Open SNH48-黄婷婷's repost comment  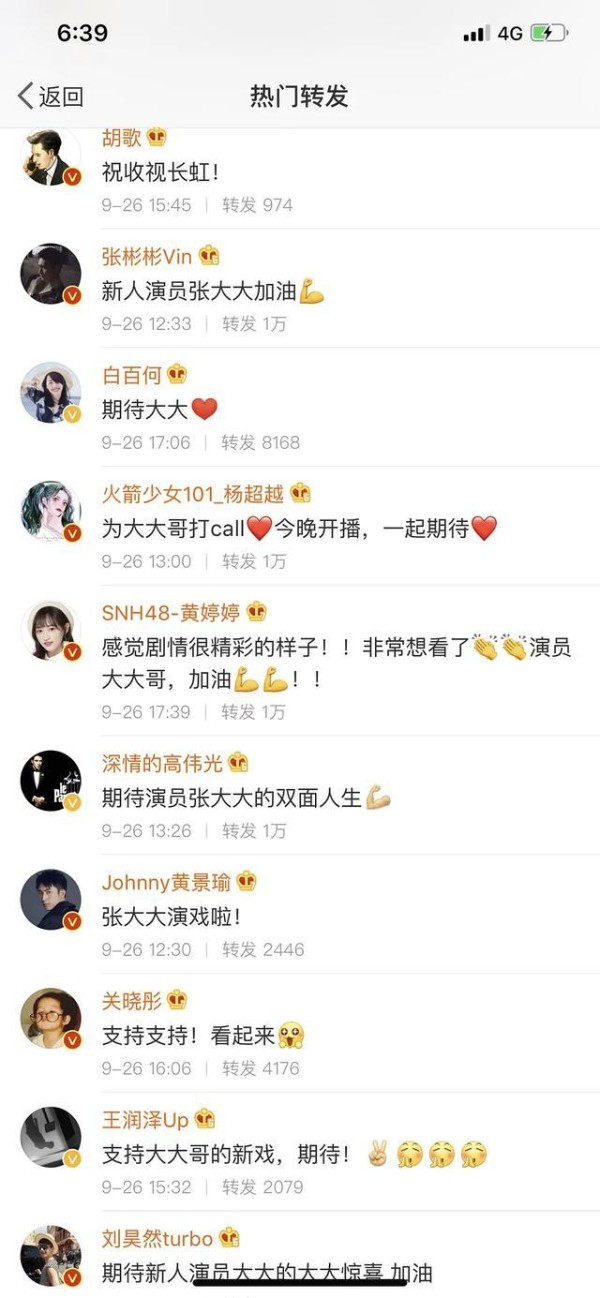point(335,664)
